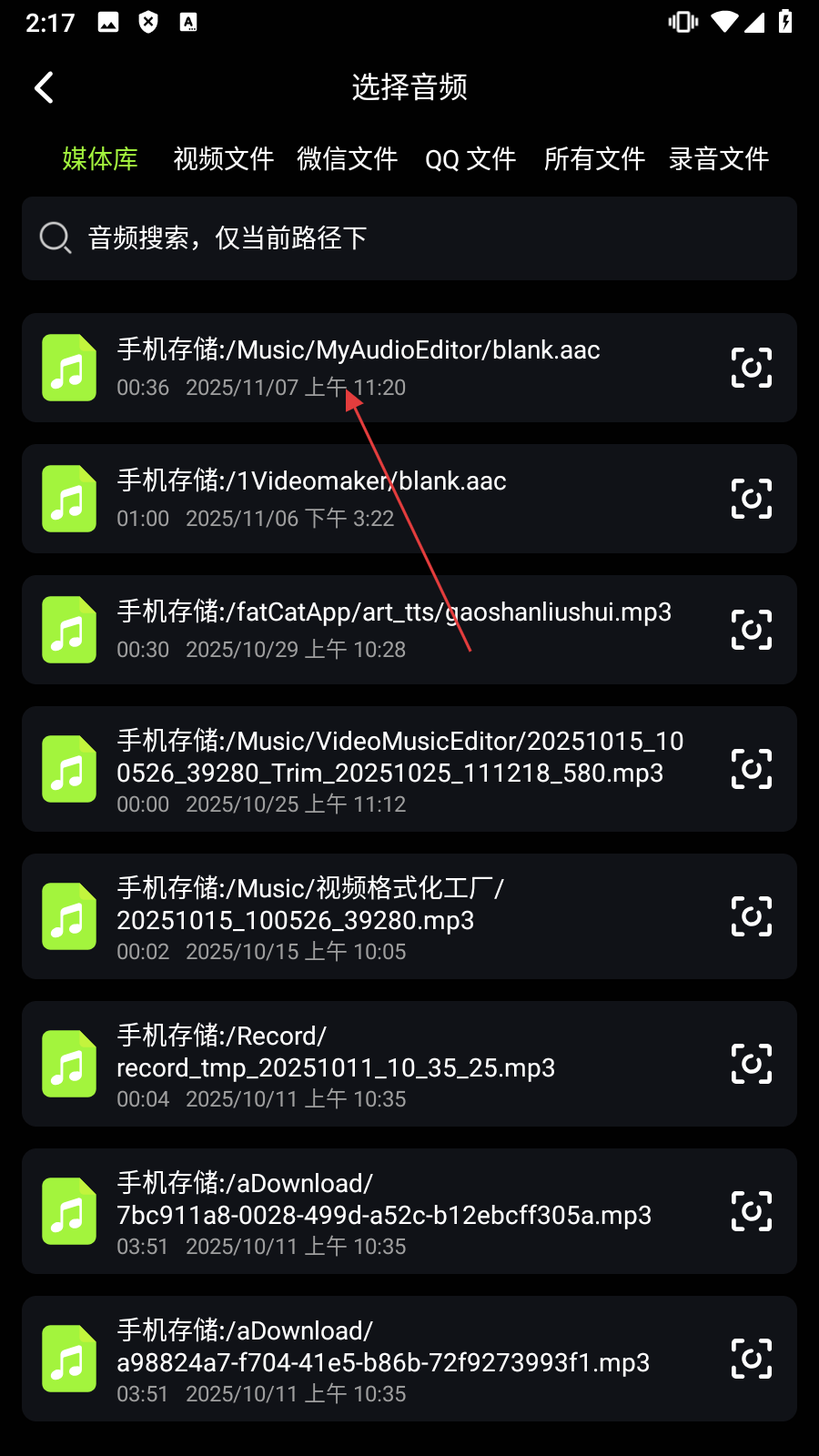Switch to the 视频文件 tab

(x=223, y=159)
